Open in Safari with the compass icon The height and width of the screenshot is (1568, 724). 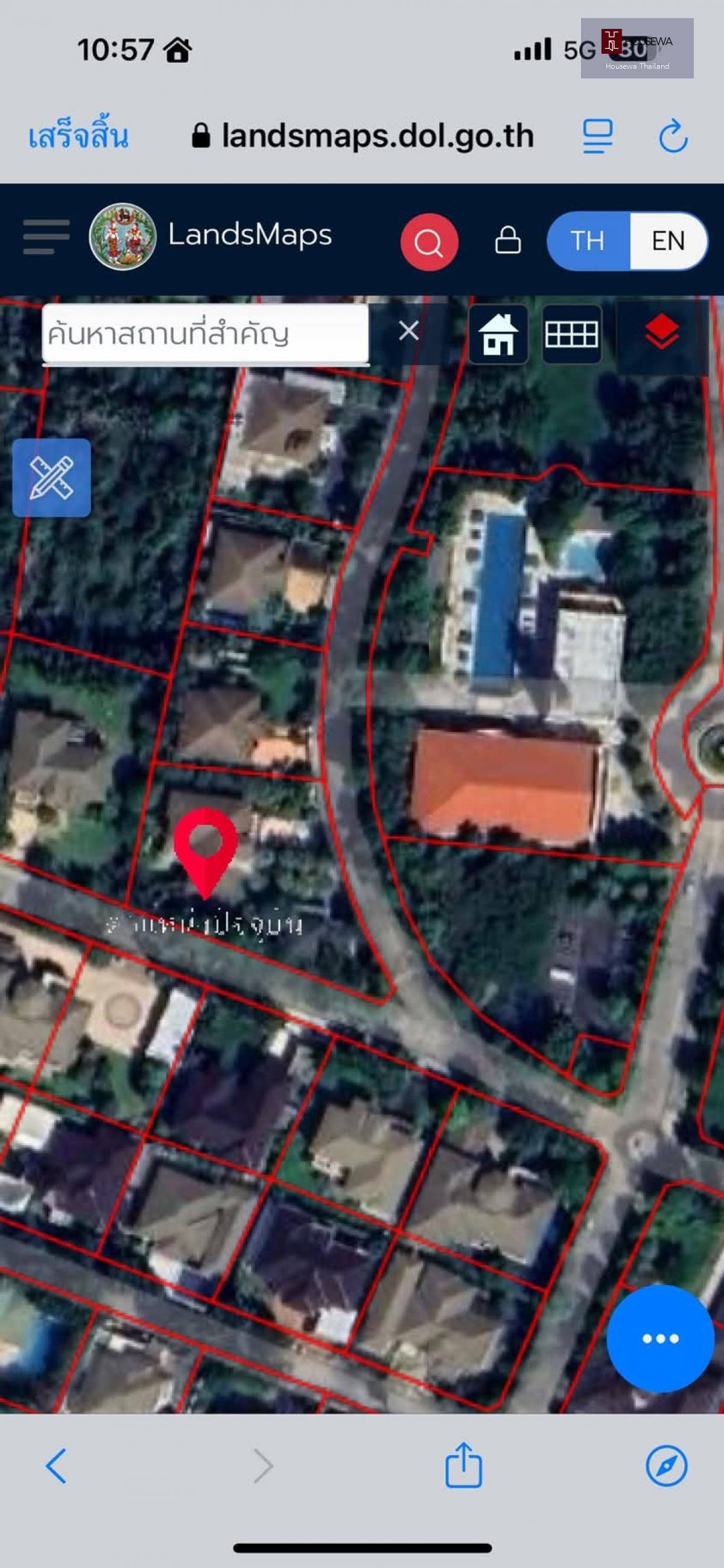tap(666, 1466)
